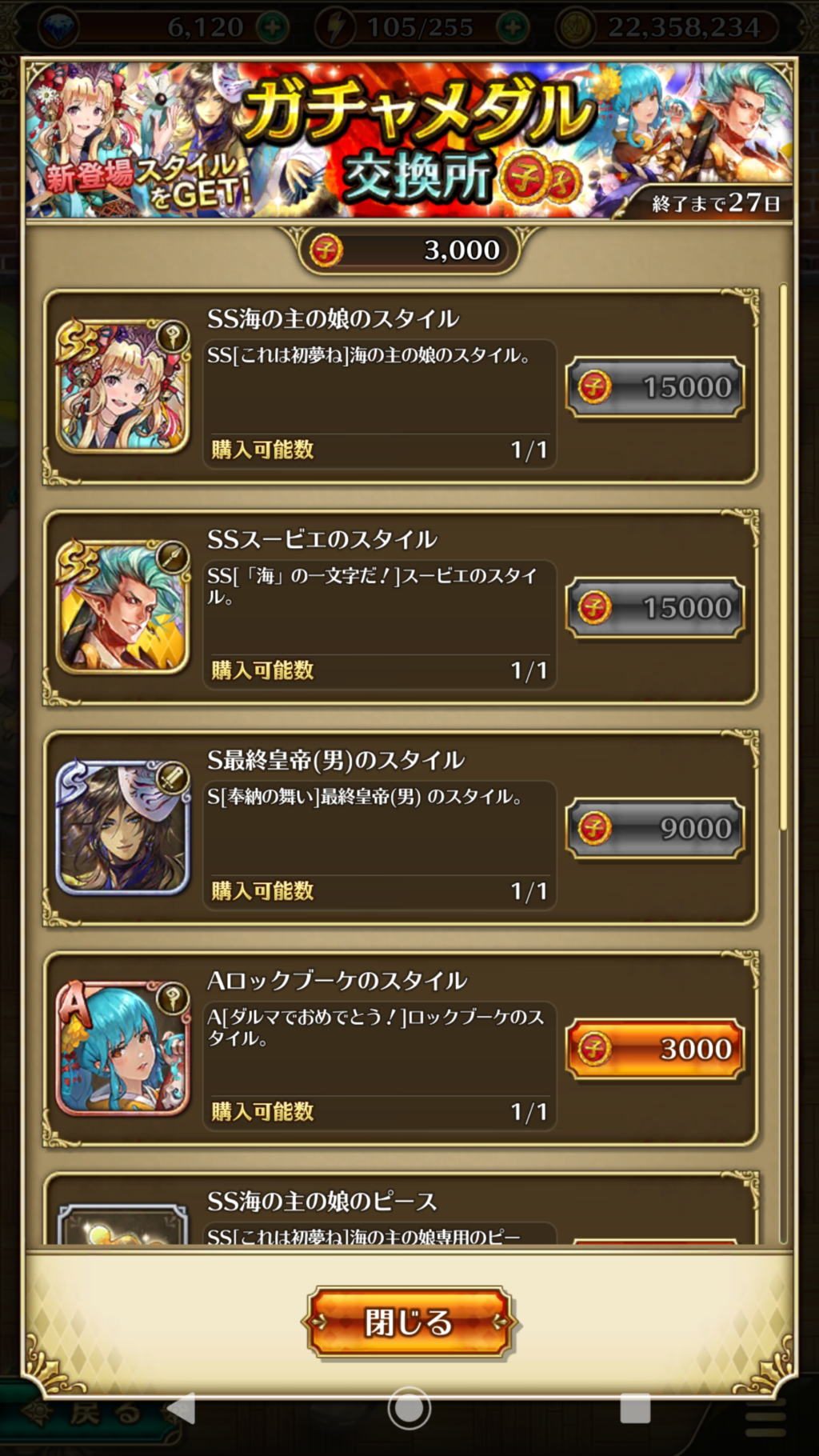This screenshot has height=1456, width=819.
Task: Buy Aロックブーケ style for 3000 medals
Action: click(x=655, y=1048)
